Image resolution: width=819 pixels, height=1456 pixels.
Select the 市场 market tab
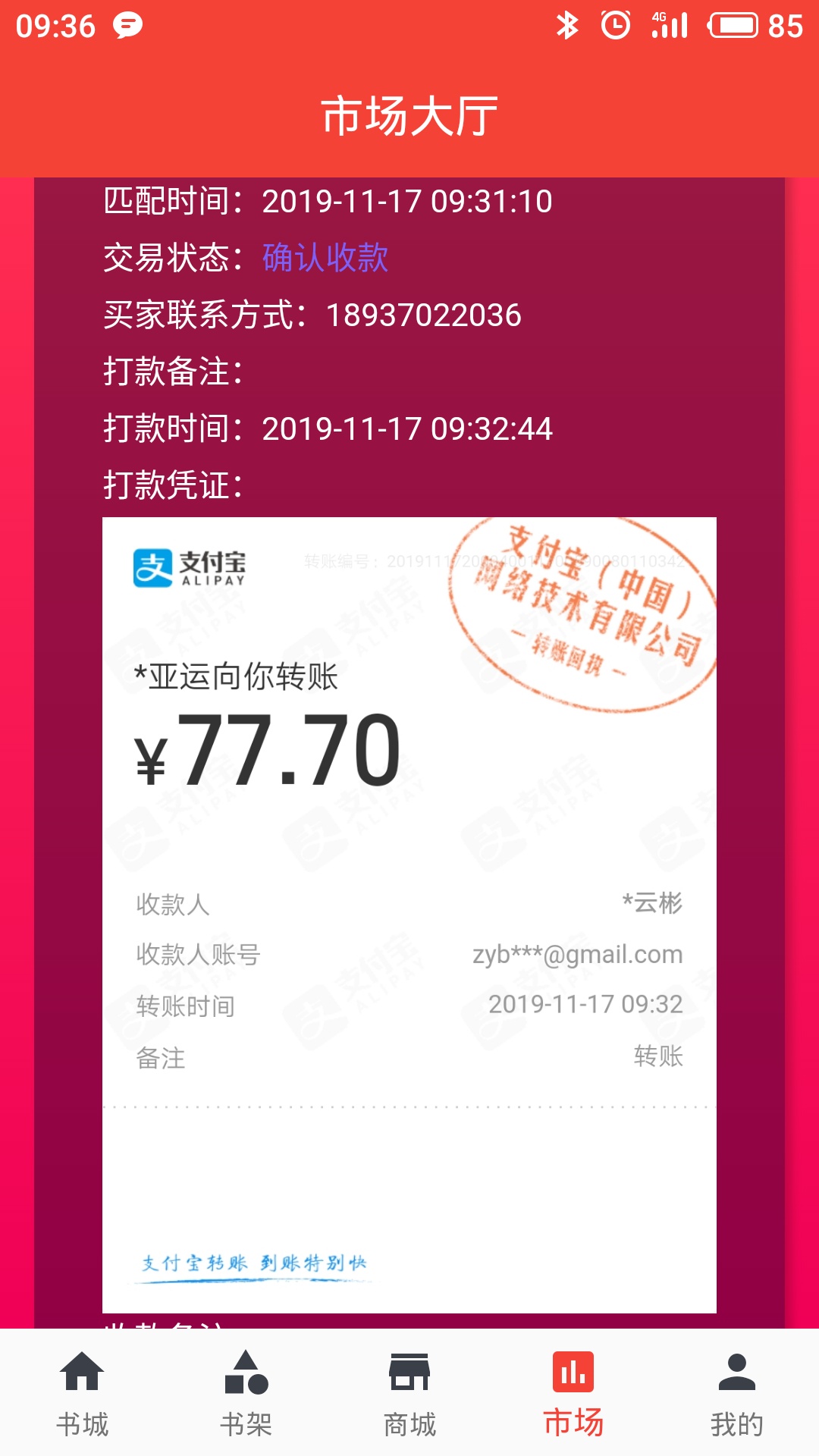click(x=573, y=1394)
